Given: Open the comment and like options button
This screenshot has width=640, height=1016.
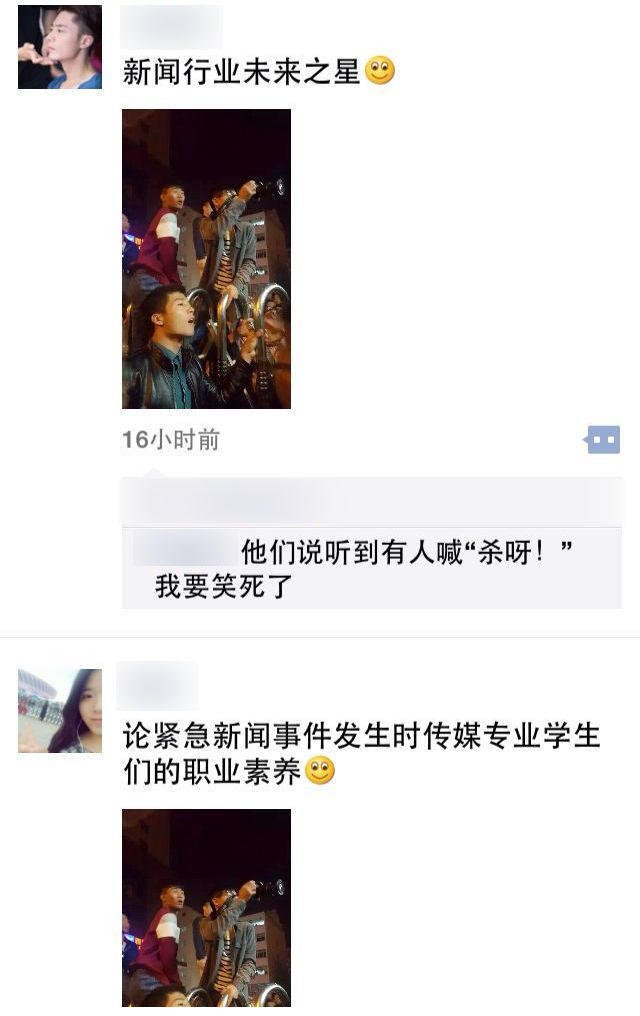Looking at the screenshot, I should 603,440.
